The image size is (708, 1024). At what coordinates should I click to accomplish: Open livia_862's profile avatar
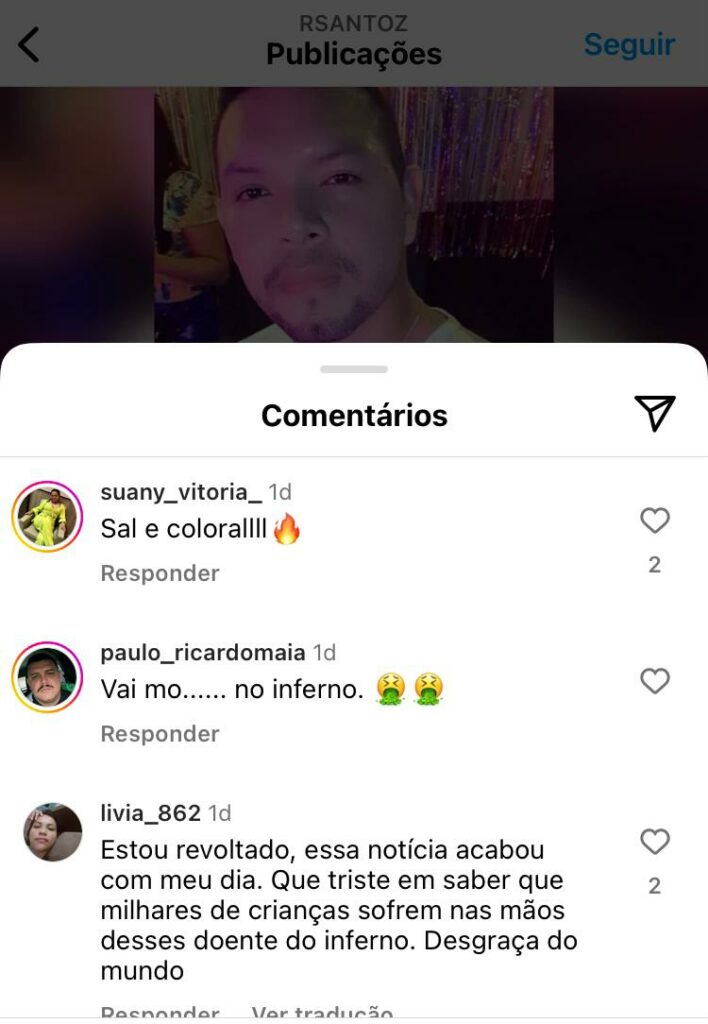click(52, 832)
